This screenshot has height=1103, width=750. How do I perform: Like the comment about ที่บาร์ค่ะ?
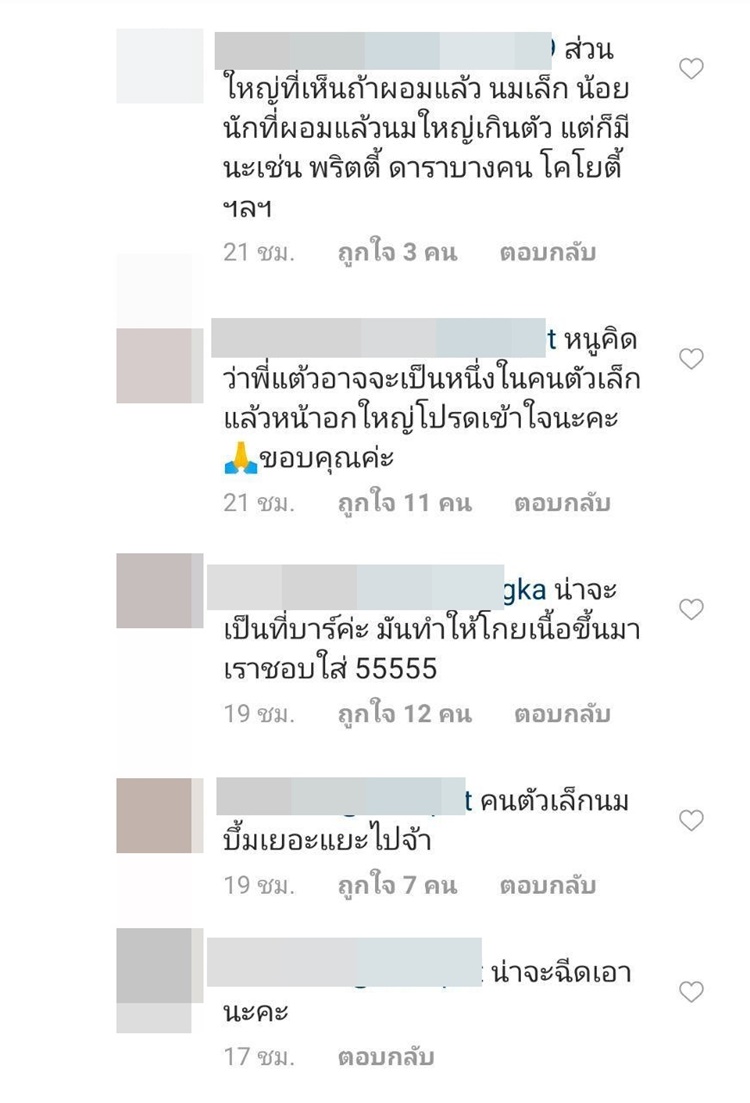(691, 609)
